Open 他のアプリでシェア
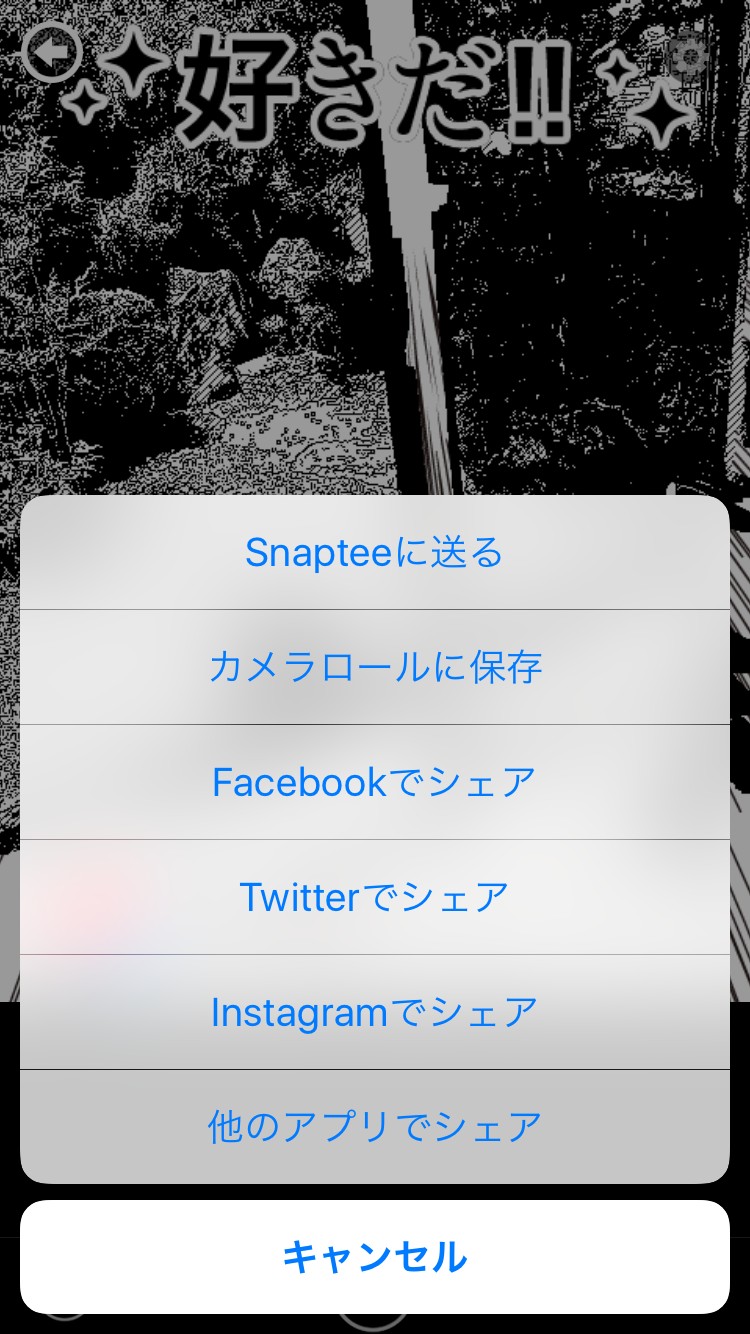750x1334 pixels. 375,1127
